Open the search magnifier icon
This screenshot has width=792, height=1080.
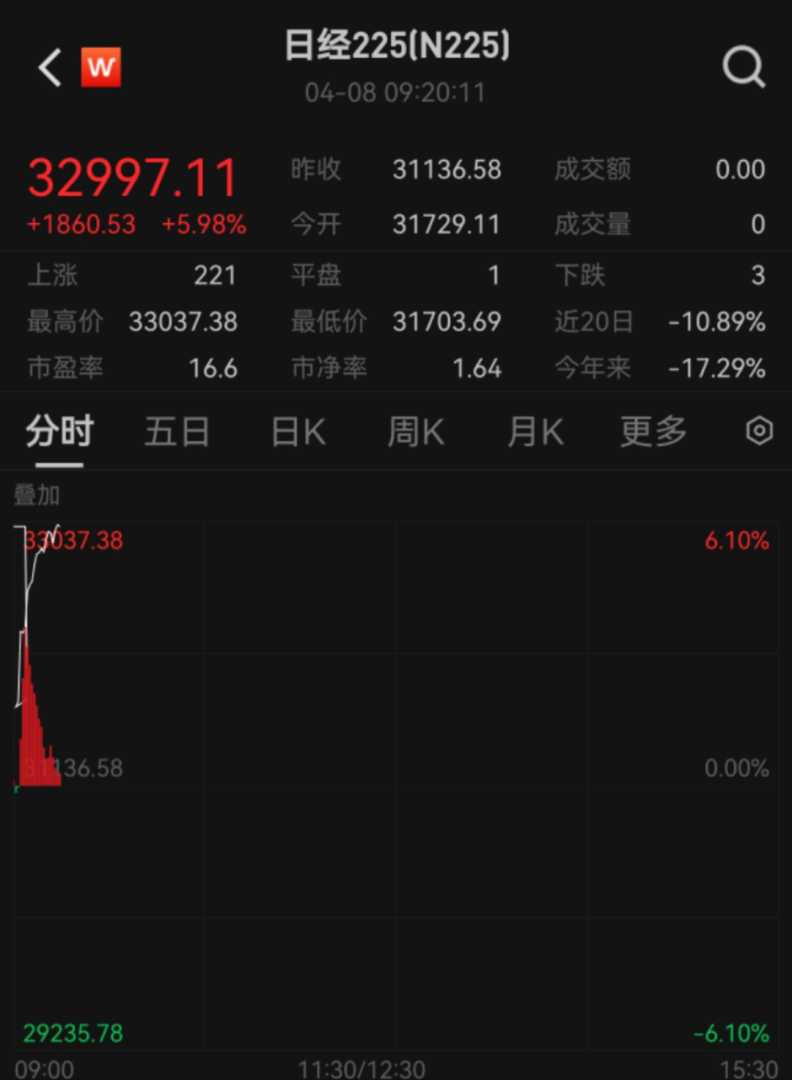point(743,68)
